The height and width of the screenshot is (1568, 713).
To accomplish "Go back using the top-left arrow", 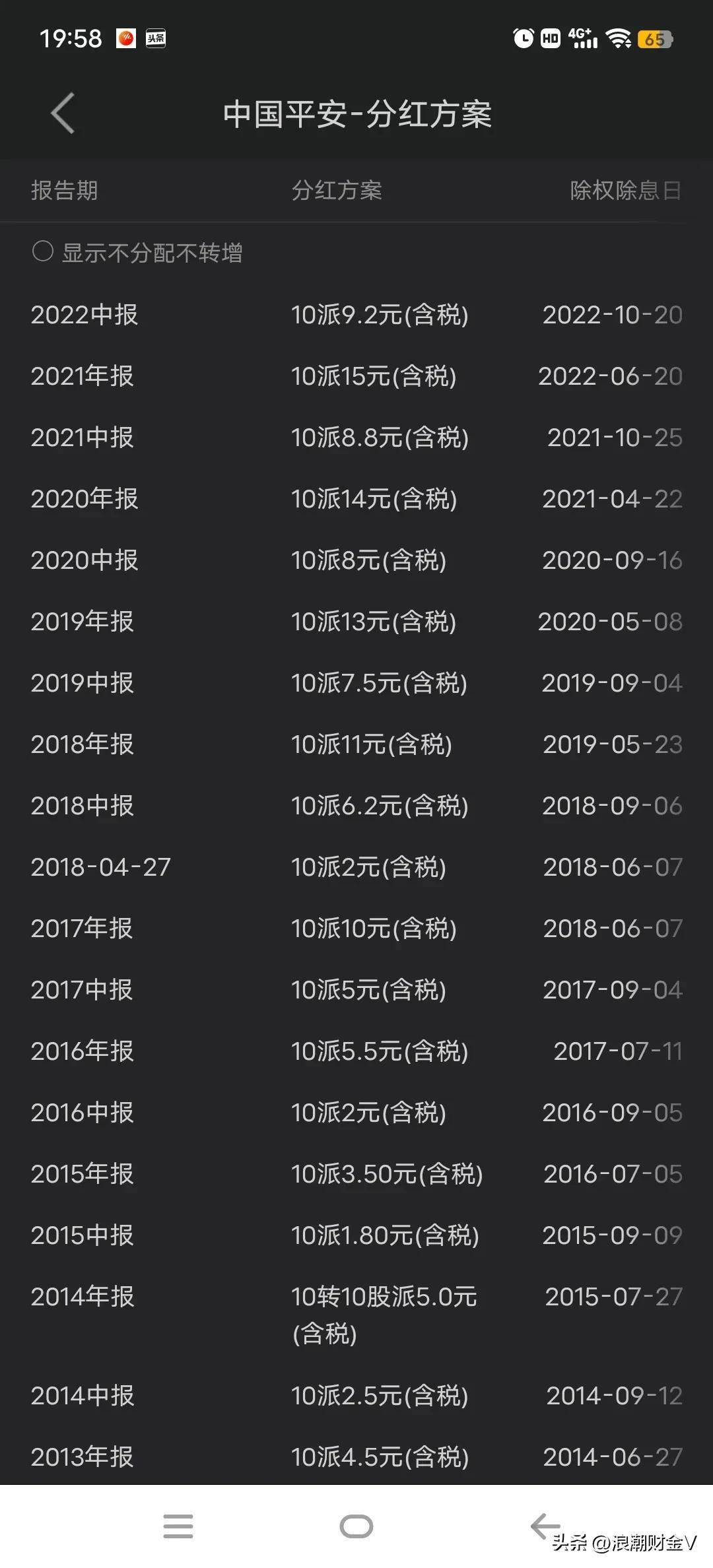I will coord(63,114).
